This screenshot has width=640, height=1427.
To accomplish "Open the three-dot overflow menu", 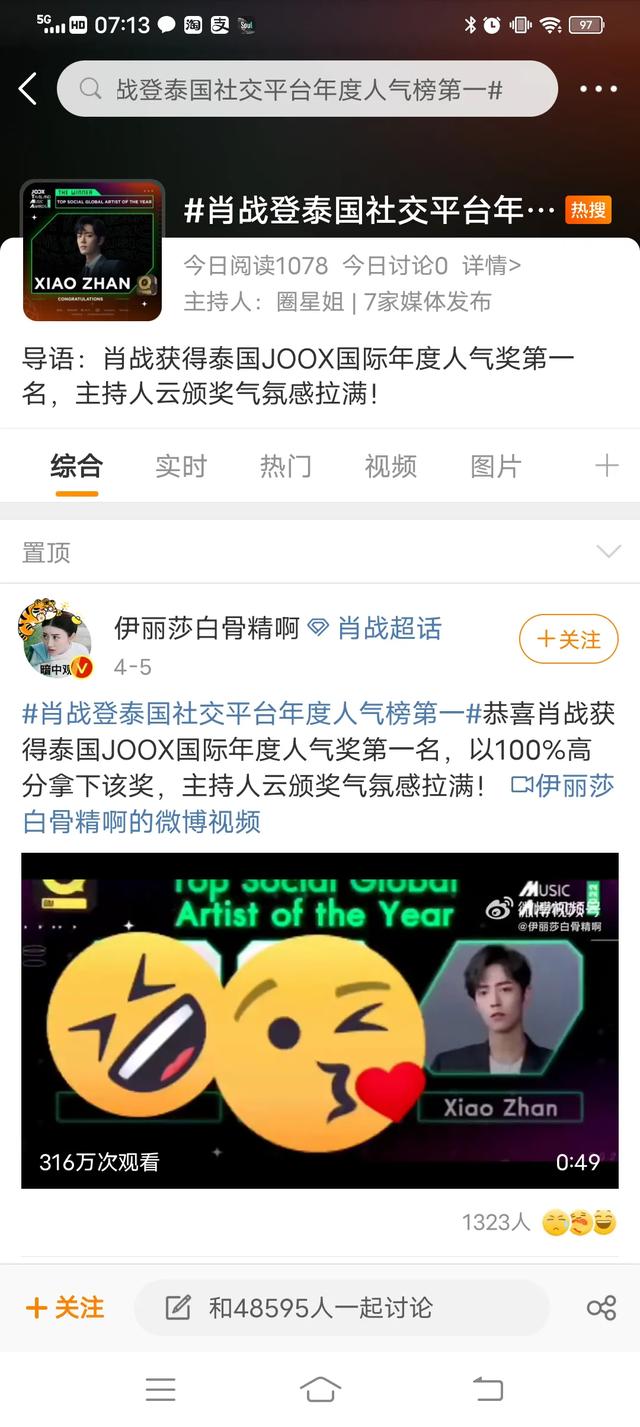I will click(x=598, y=89).
